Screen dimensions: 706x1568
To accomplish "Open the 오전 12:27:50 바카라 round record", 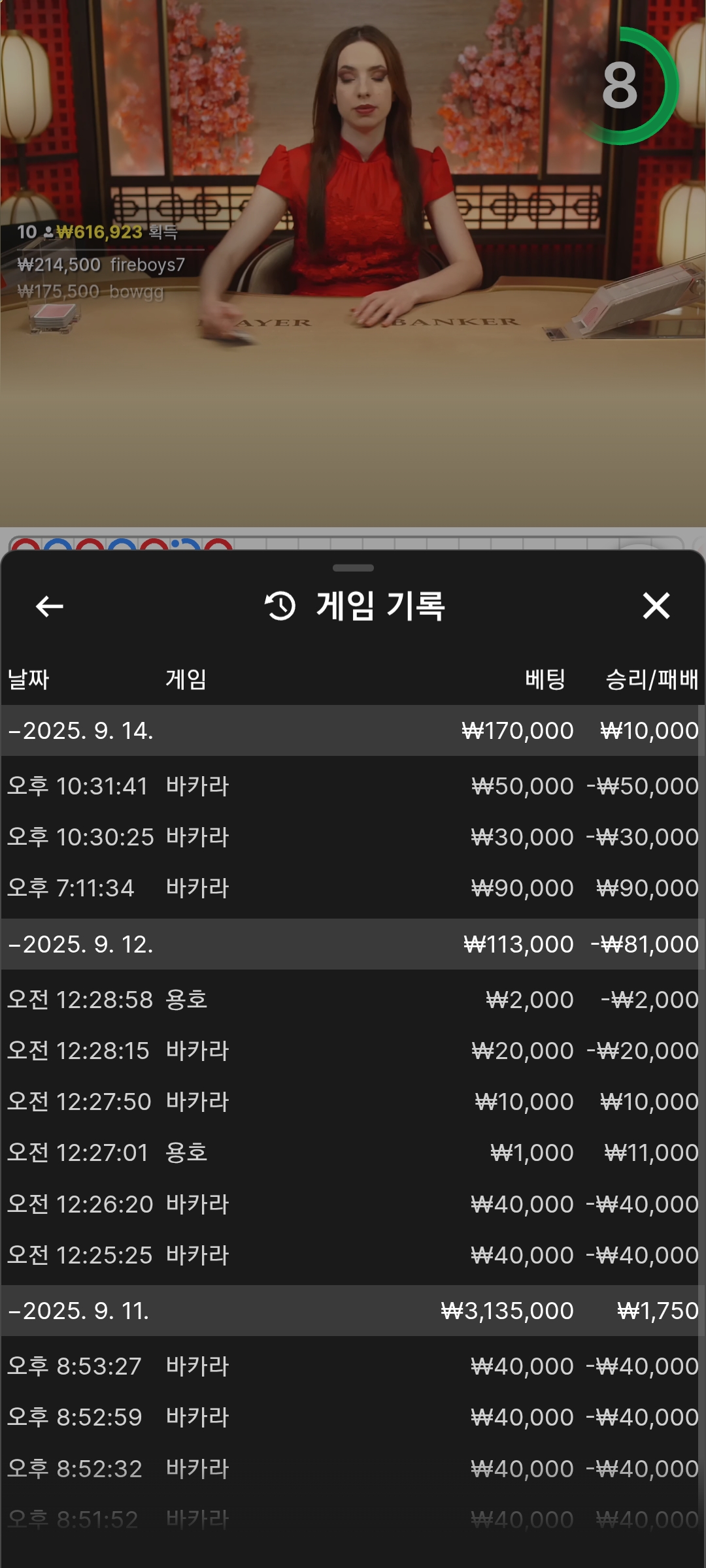I will tap(353, 1102).
